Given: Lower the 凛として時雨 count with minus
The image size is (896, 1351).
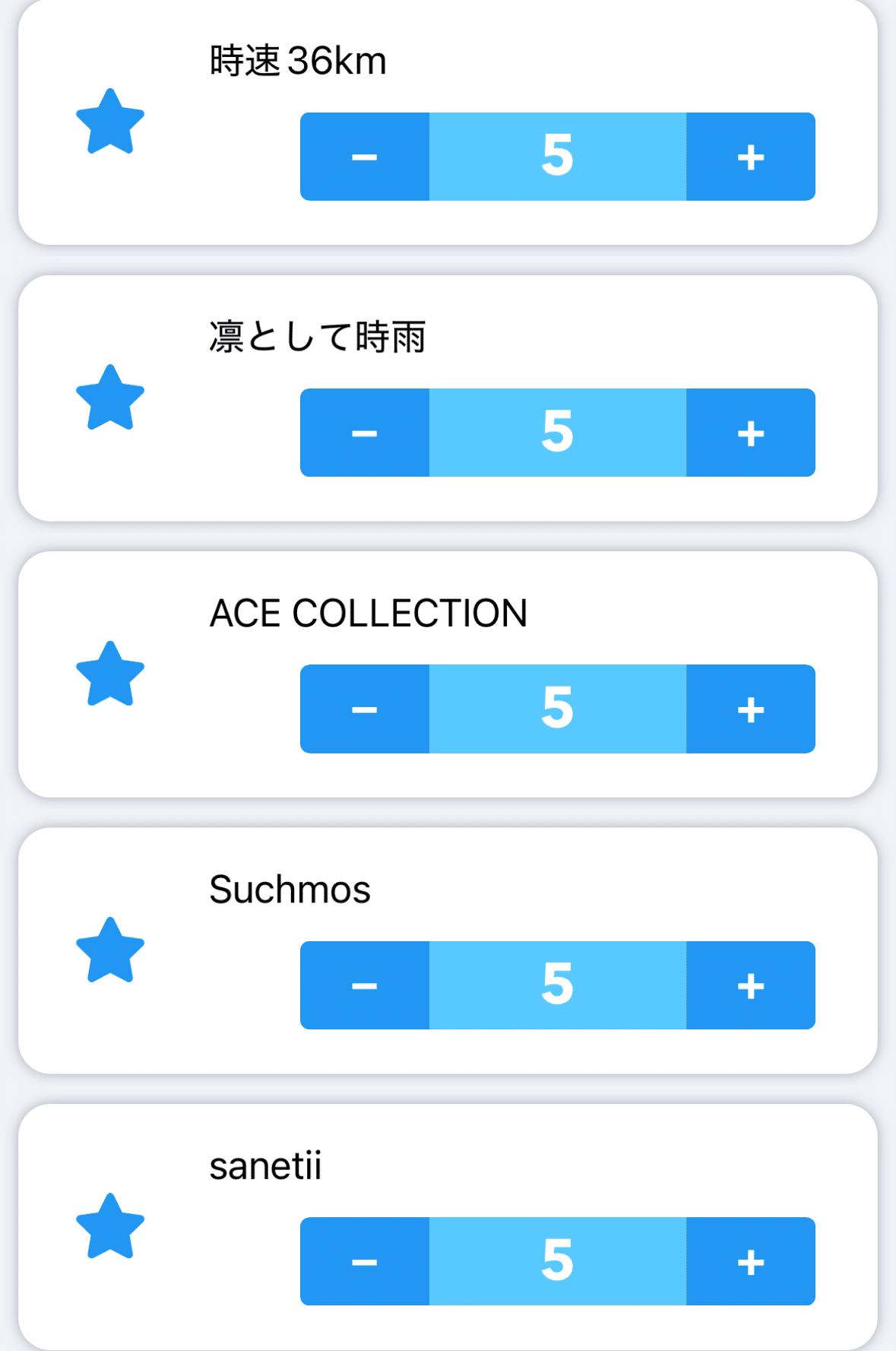Looking at the screenshot, I should (365, 433).
